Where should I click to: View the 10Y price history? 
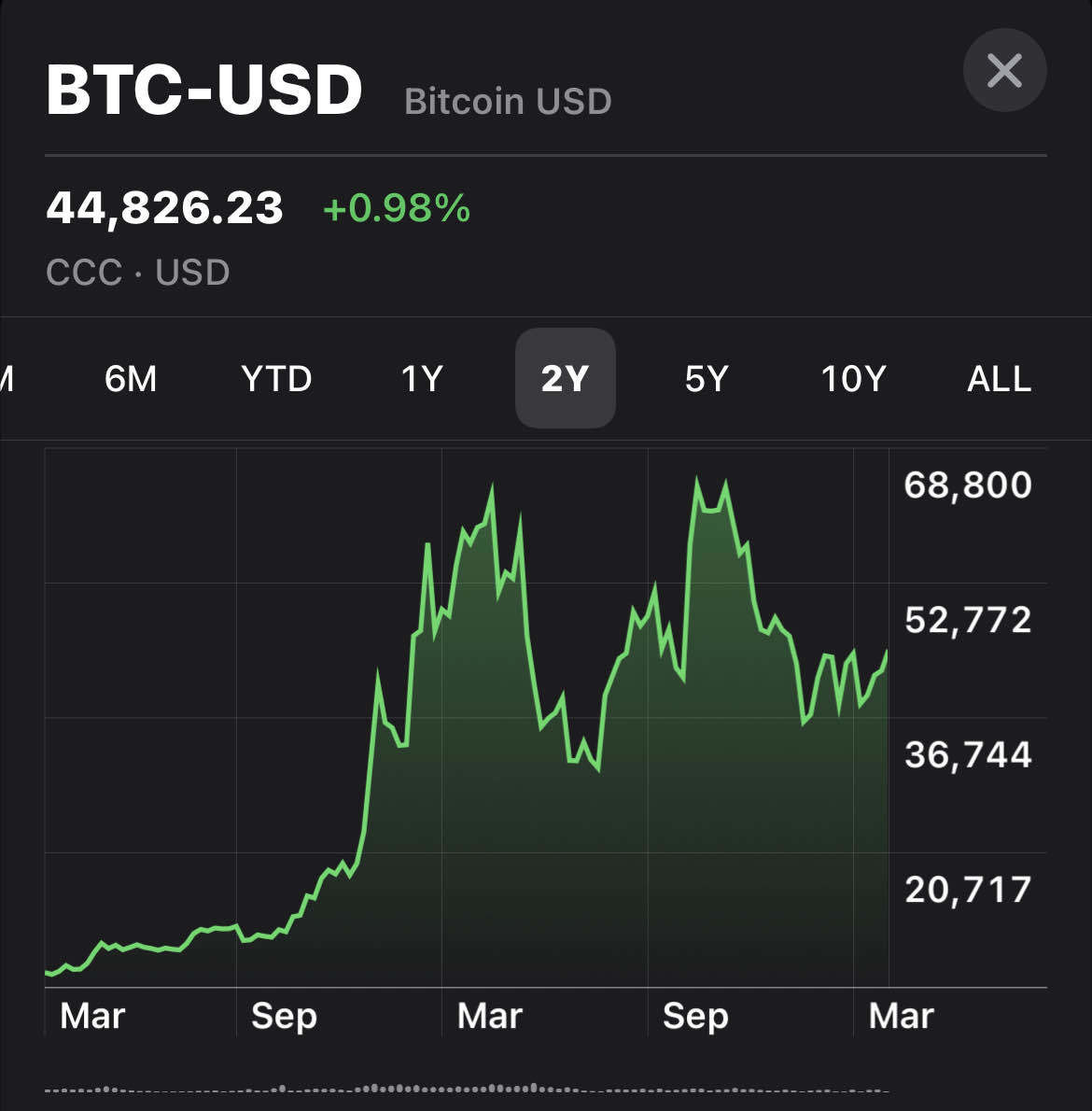tap(852, 379)
